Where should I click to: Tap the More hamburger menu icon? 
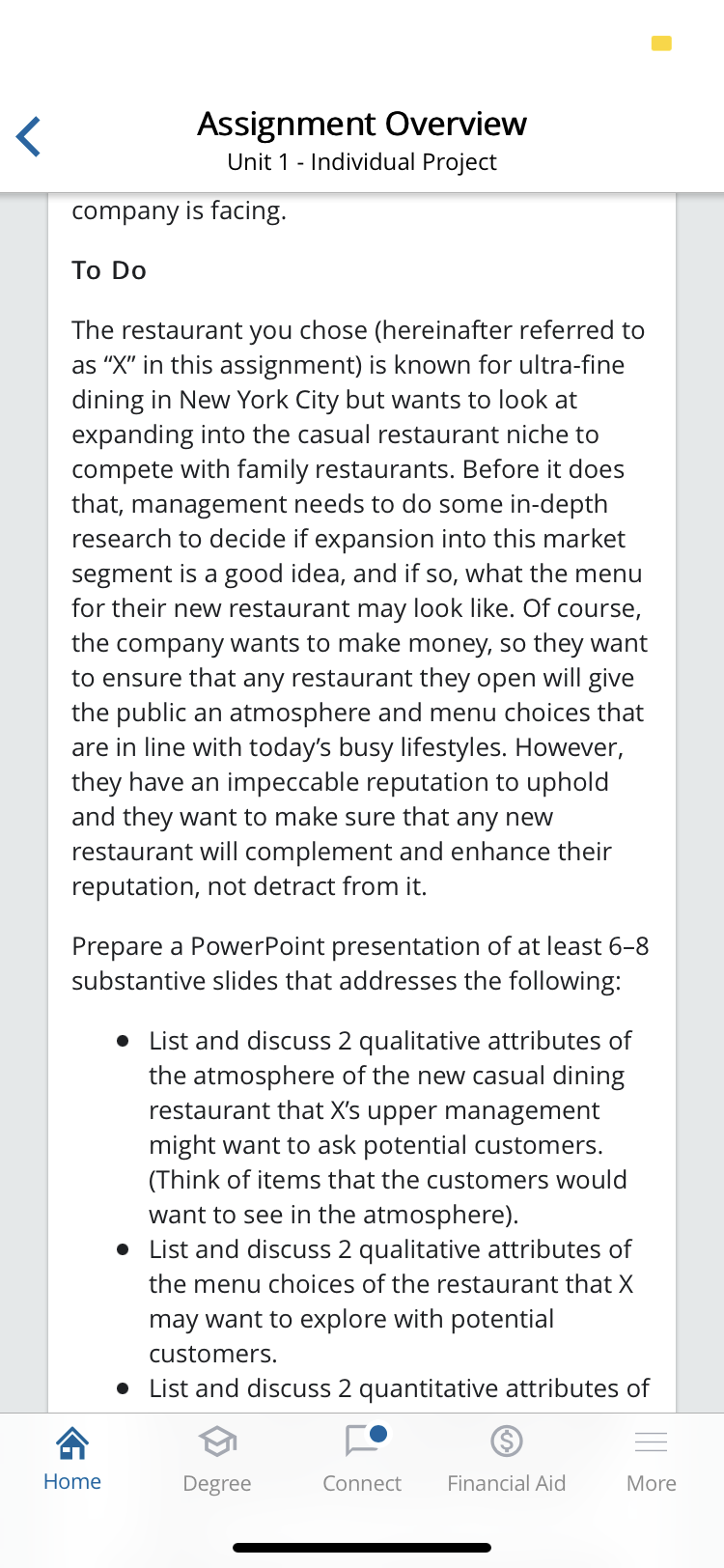point(651,1442)
